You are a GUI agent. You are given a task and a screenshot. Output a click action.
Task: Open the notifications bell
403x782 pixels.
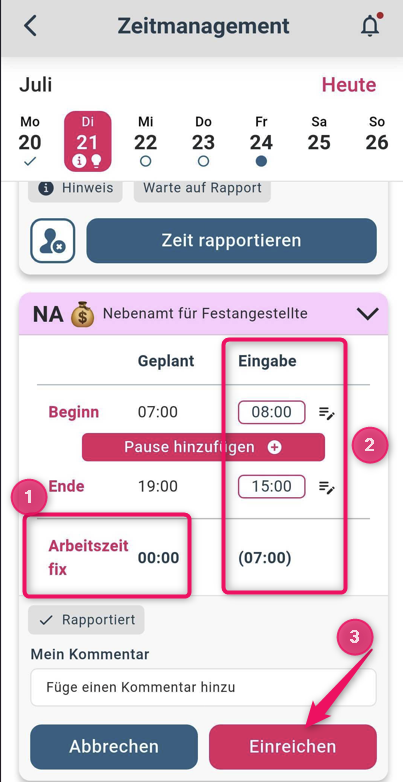371,25
